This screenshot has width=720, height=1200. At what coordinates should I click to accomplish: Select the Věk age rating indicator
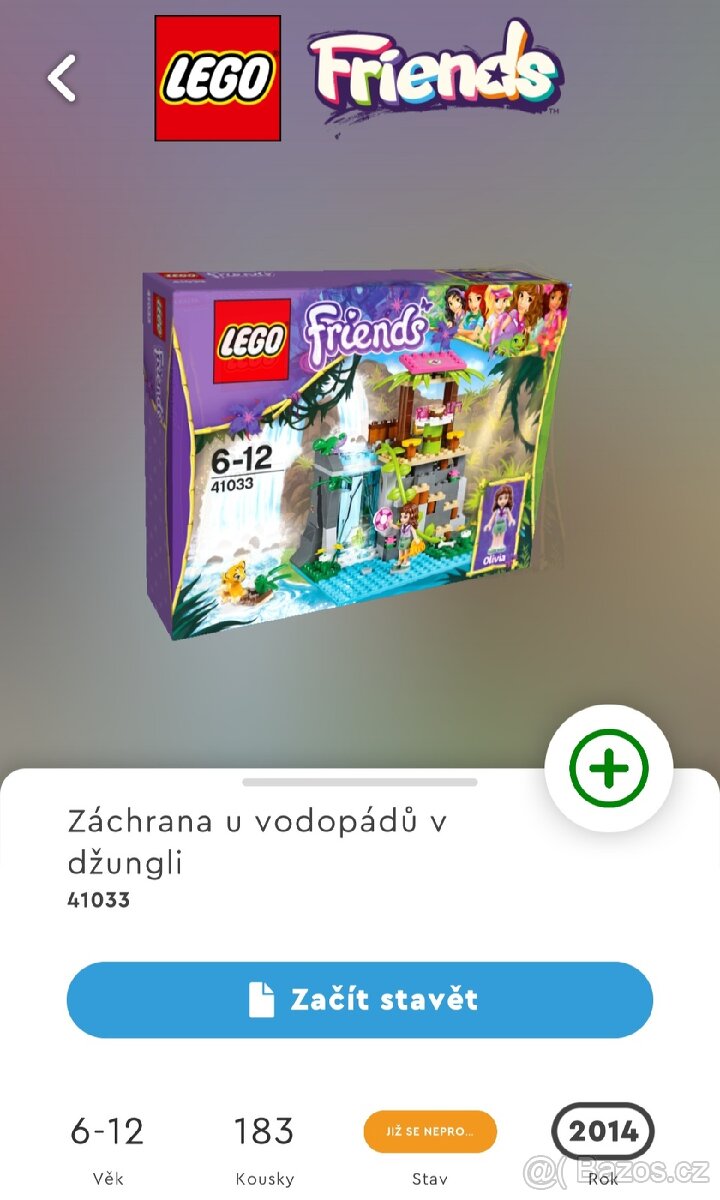(x=106, y=1178)
